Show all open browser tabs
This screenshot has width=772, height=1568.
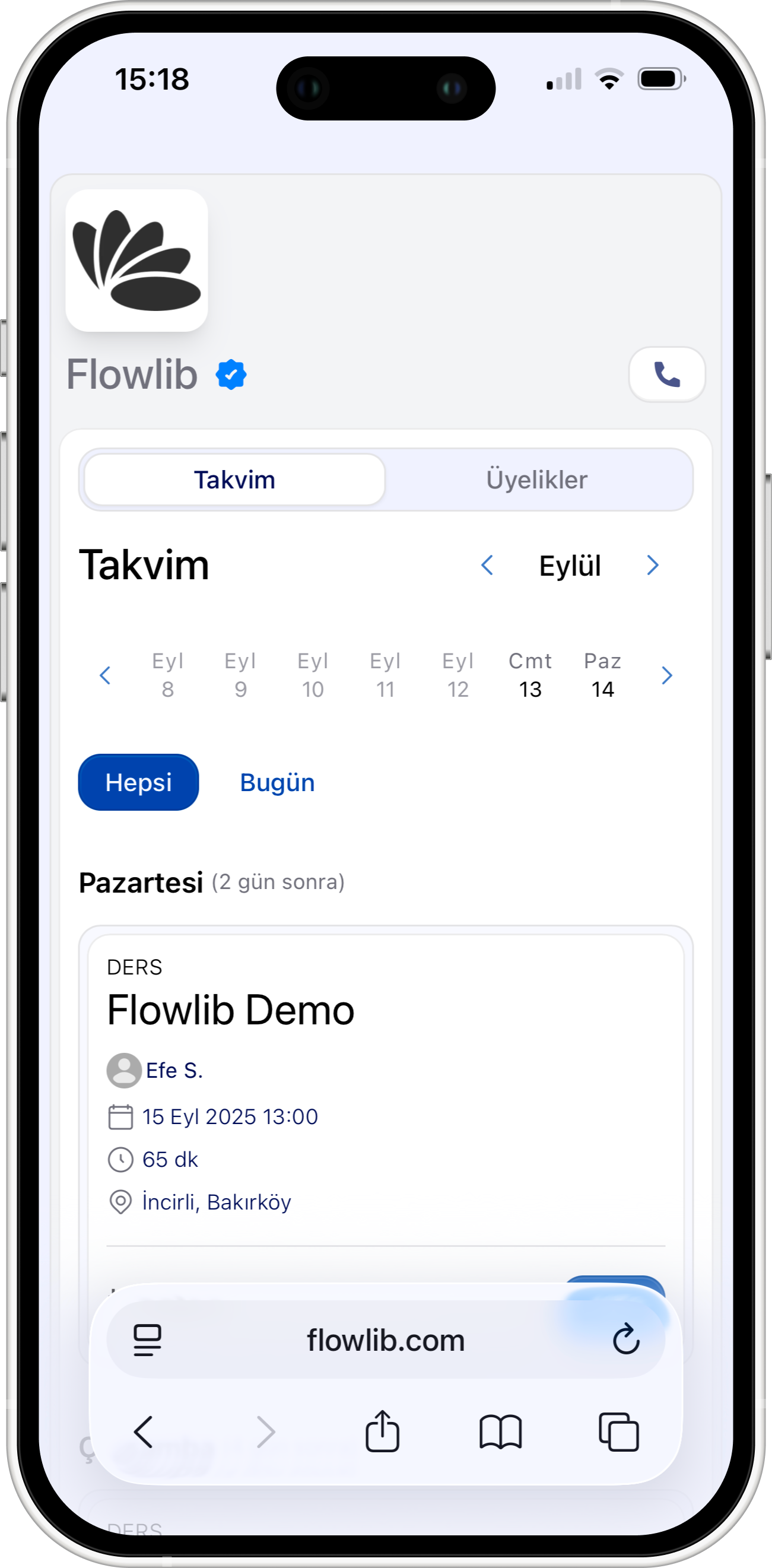tap(618, 1431)
